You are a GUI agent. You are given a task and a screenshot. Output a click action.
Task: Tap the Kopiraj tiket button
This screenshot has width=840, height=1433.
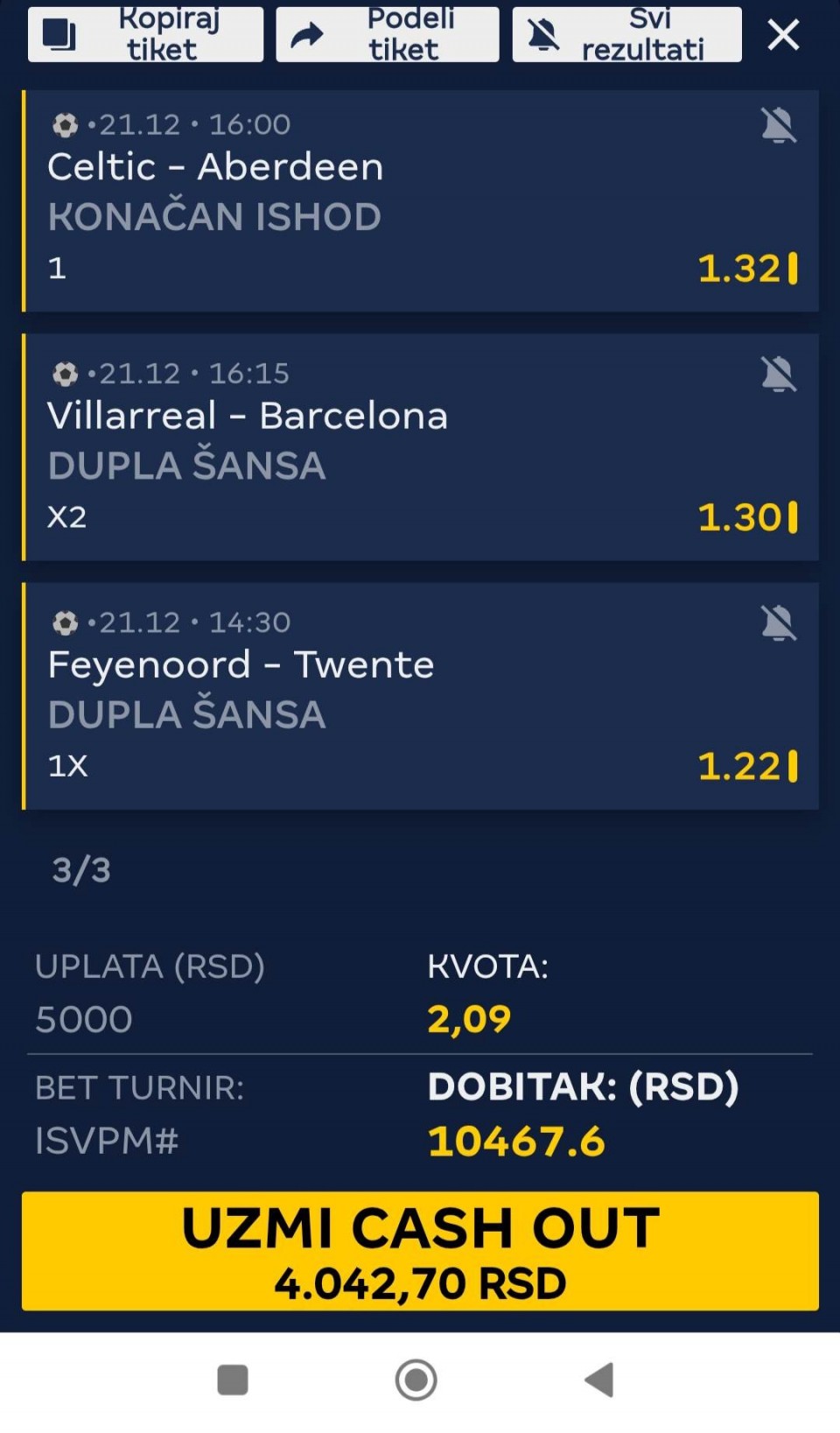145,34
